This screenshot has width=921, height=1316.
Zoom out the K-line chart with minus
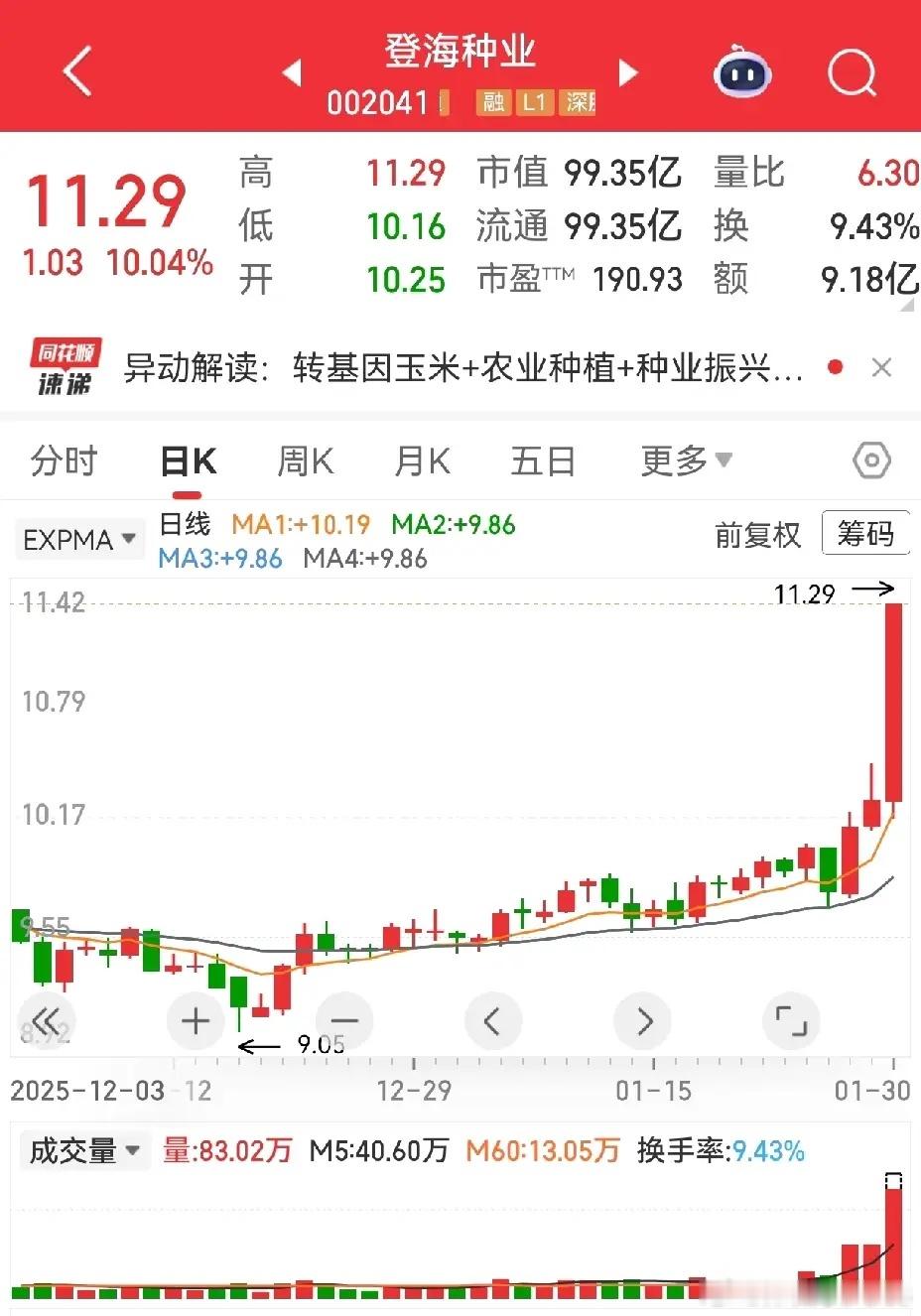pyautogui.click(x=343, y=1020)
